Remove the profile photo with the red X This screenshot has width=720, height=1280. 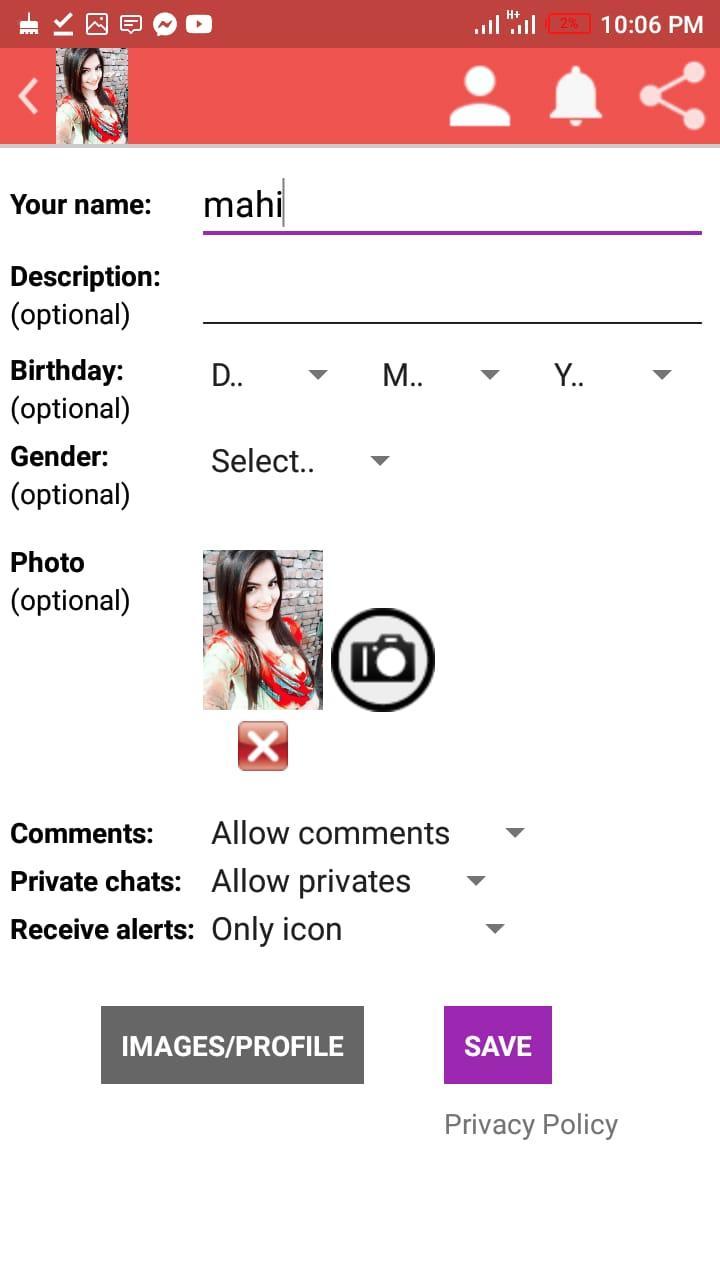261,745
